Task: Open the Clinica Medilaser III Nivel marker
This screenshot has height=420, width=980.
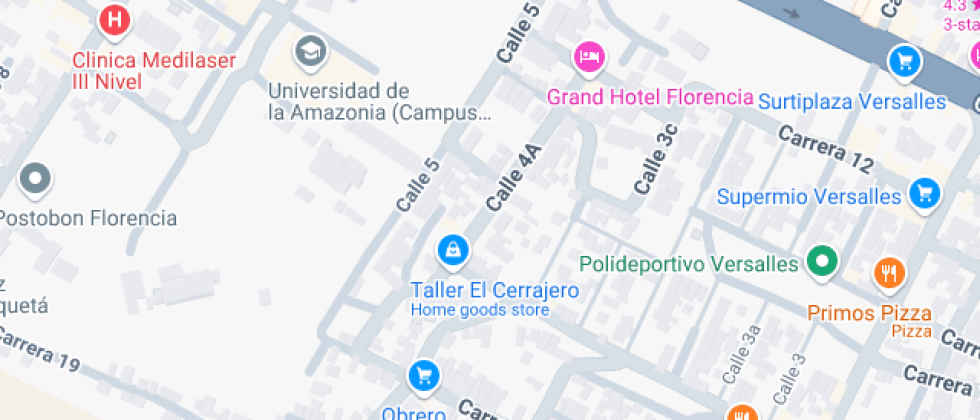Action: pyautogui.click(x=116, y=22)
